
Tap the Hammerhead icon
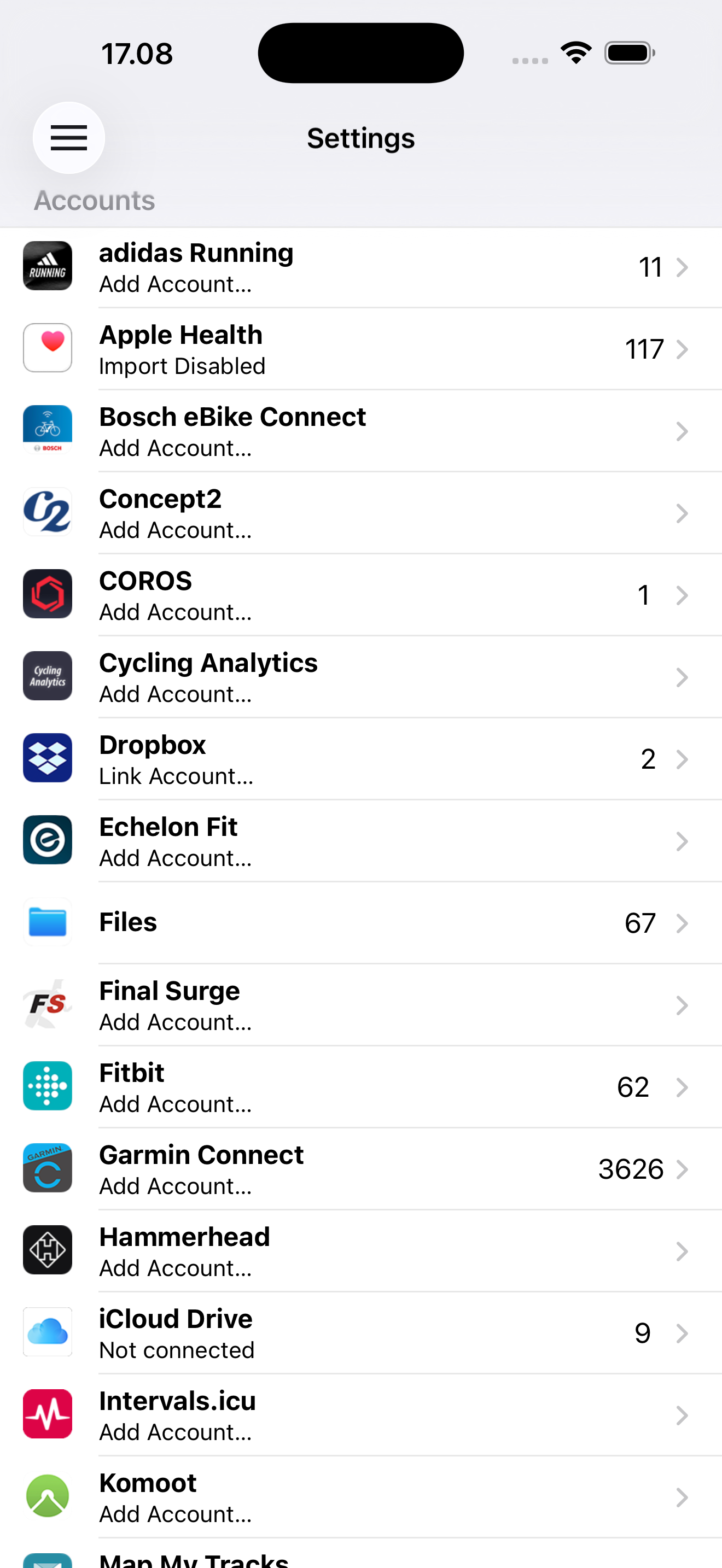[x=47, y=1250]
